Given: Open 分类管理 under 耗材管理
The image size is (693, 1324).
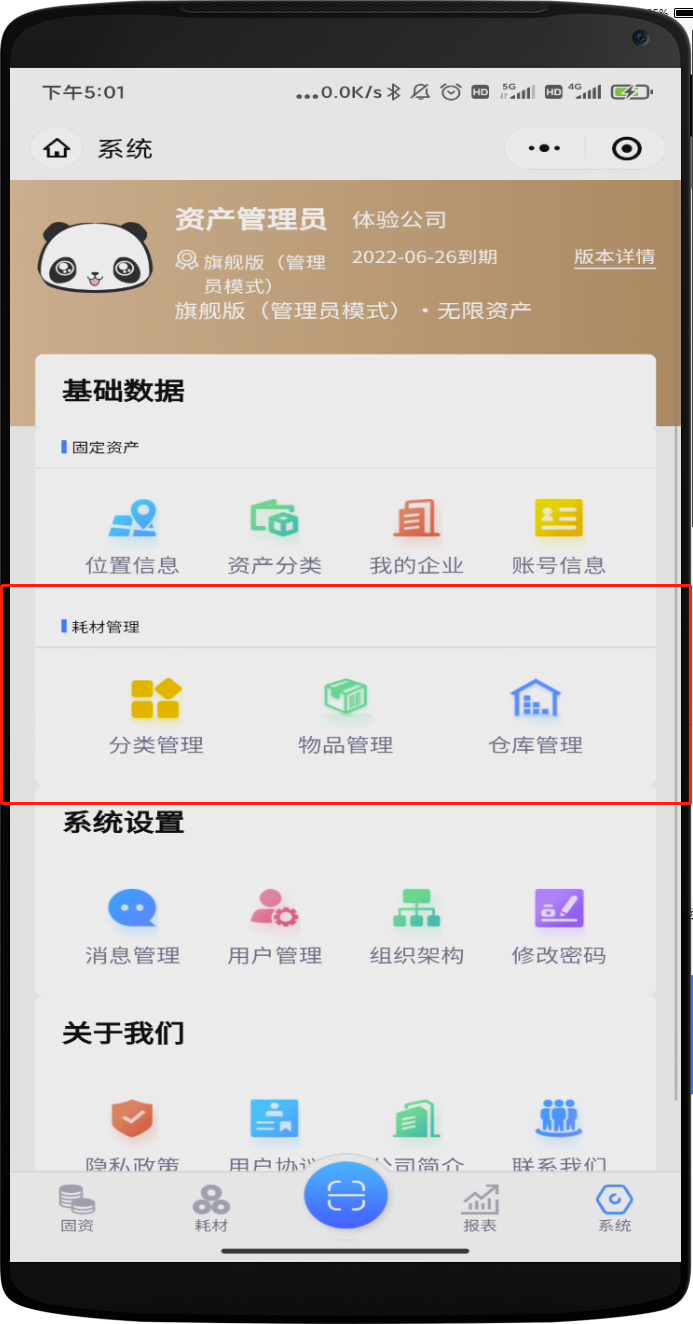Looking at the screenshot, I should [x=155, y=716].
